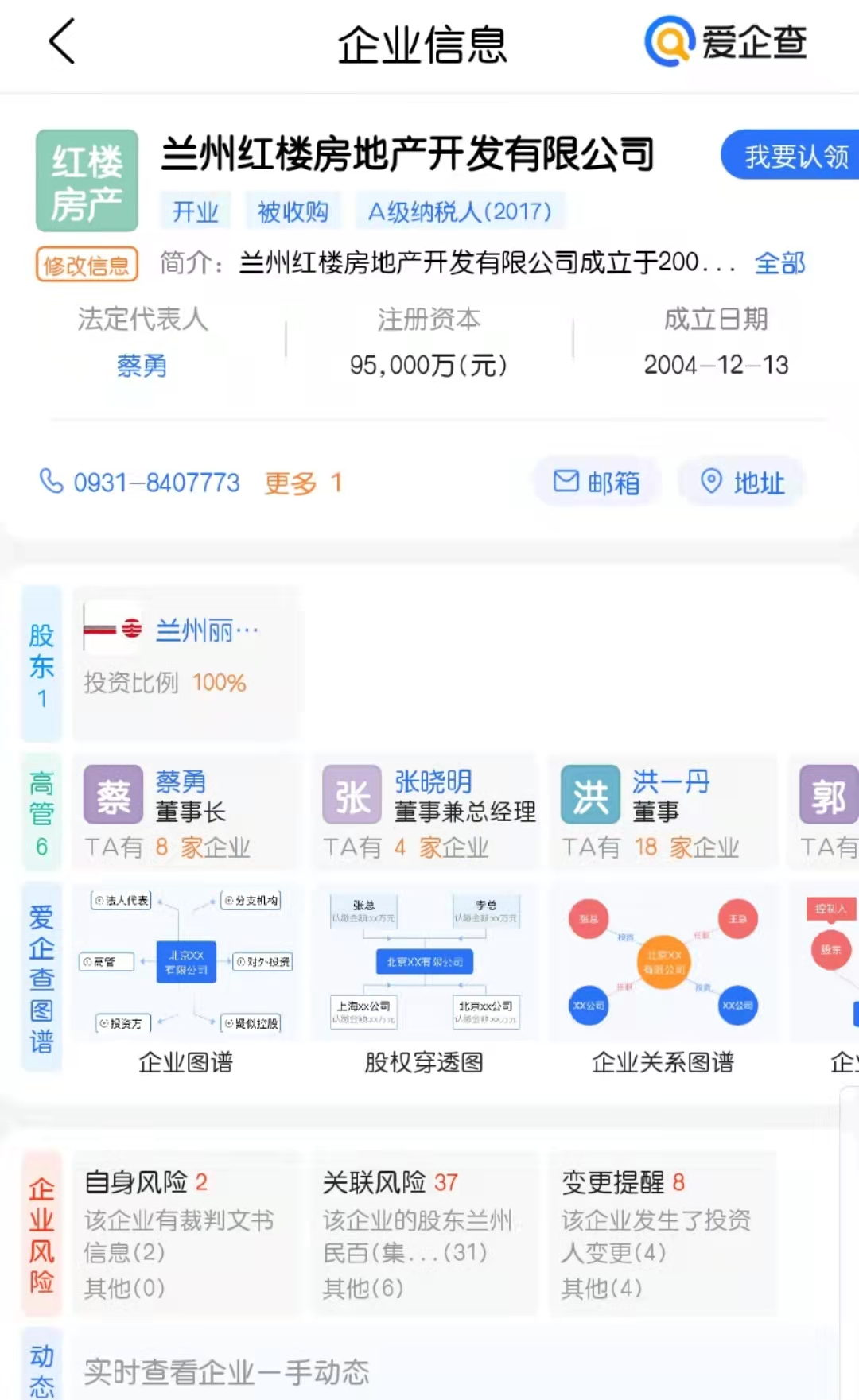Show more phone numbers via 更多 1

tap(303, 483)
